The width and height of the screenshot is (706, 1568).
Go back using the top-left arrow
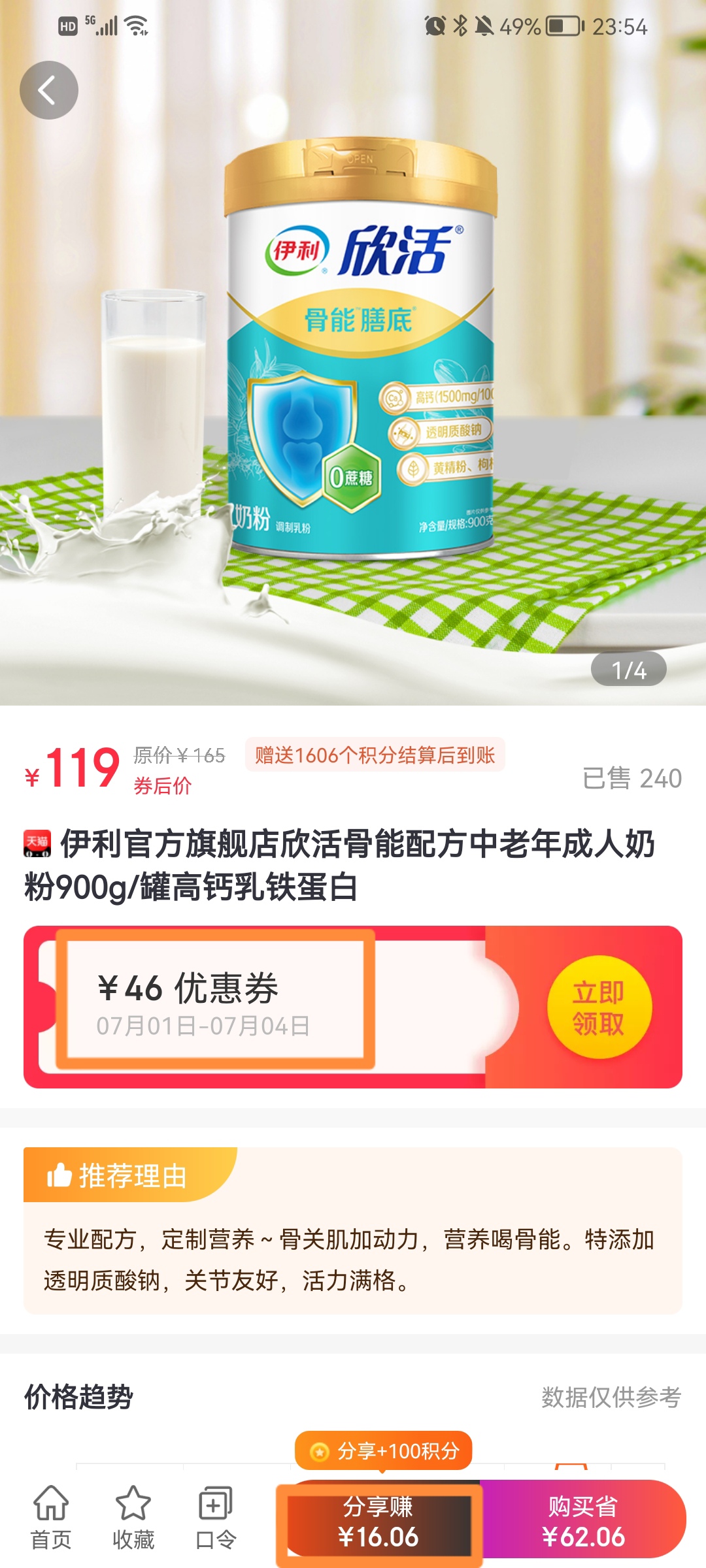click(49, 90)
